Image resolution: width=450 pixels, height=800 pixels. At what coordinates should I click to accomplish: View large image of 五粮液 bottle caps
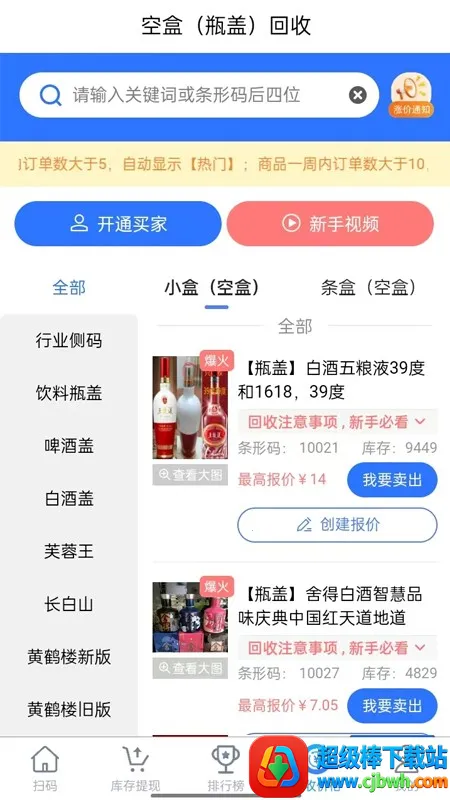(190, 475)
